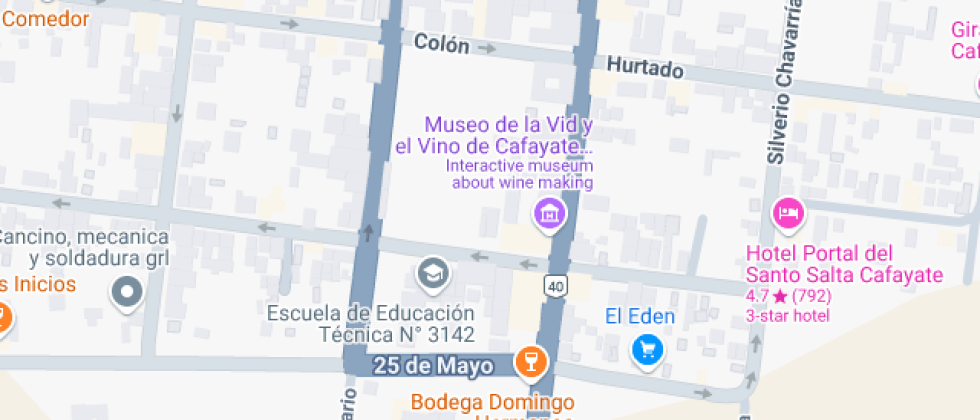Select Hotel Portal del Santo Salta Cafayate pin

pyautogui.click(x=788, y=212)
